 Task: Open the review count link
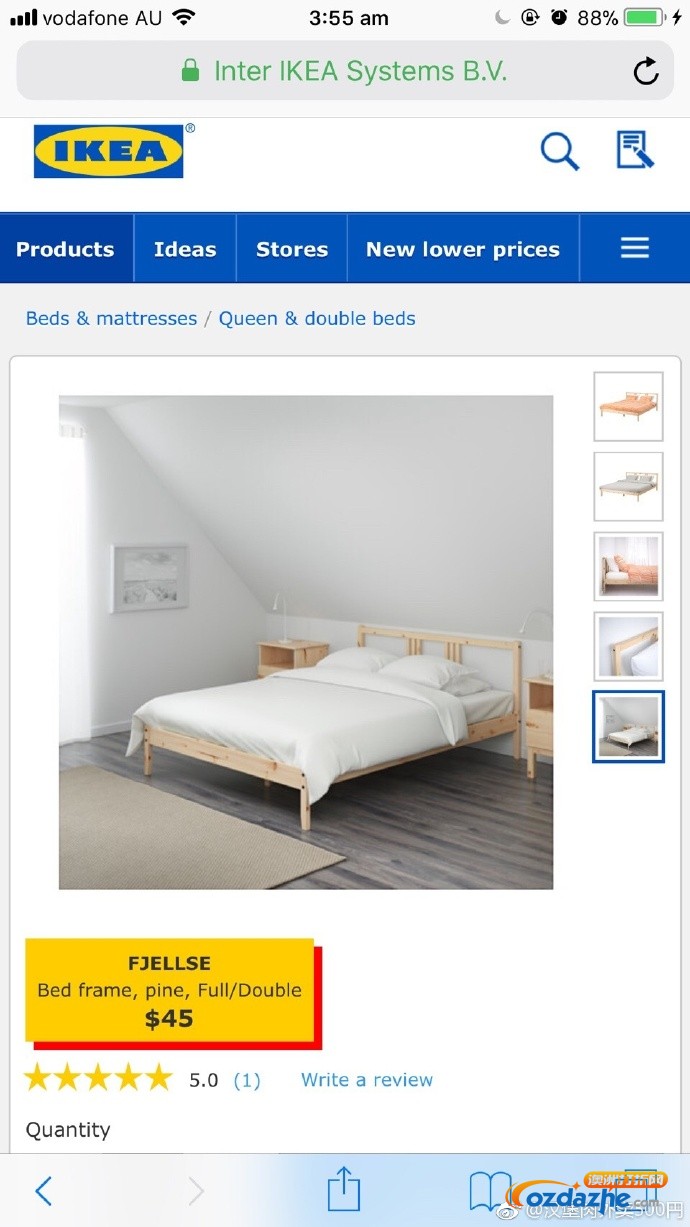[x=247, y=1080]
